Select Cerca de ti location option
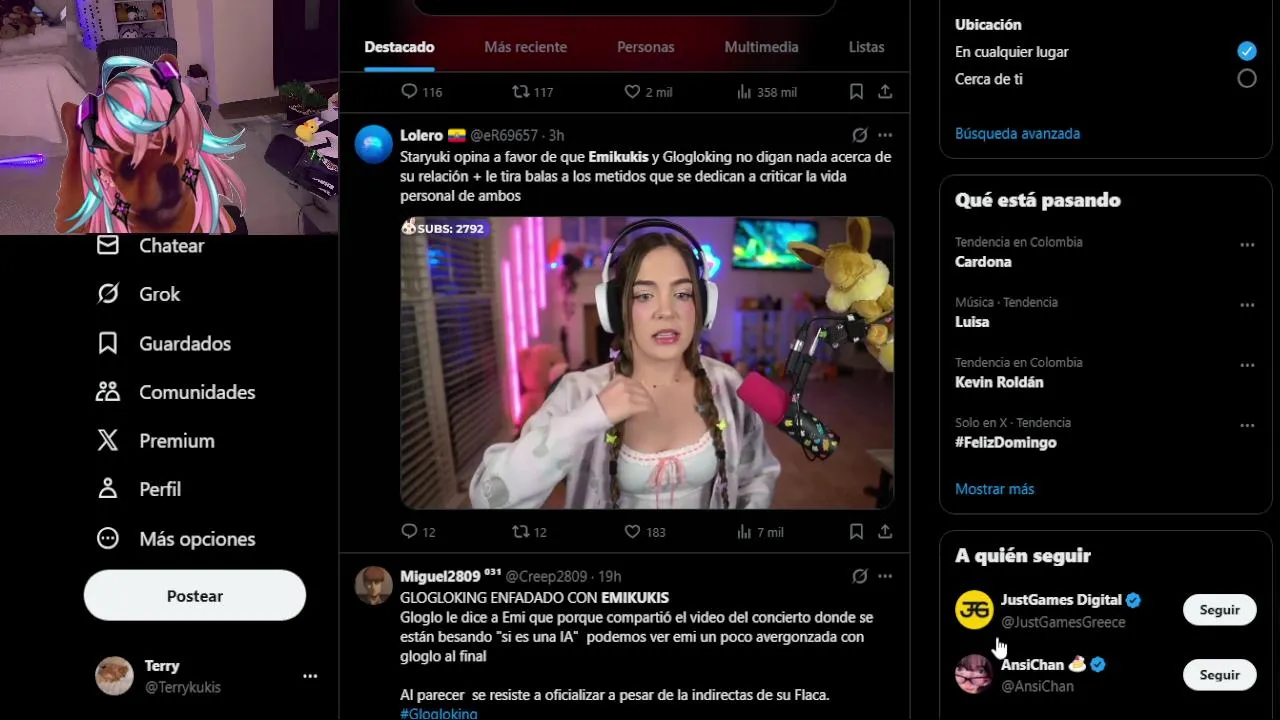Image resolution: width=1280 pixels, height=720 pixels. [1246, 79]
